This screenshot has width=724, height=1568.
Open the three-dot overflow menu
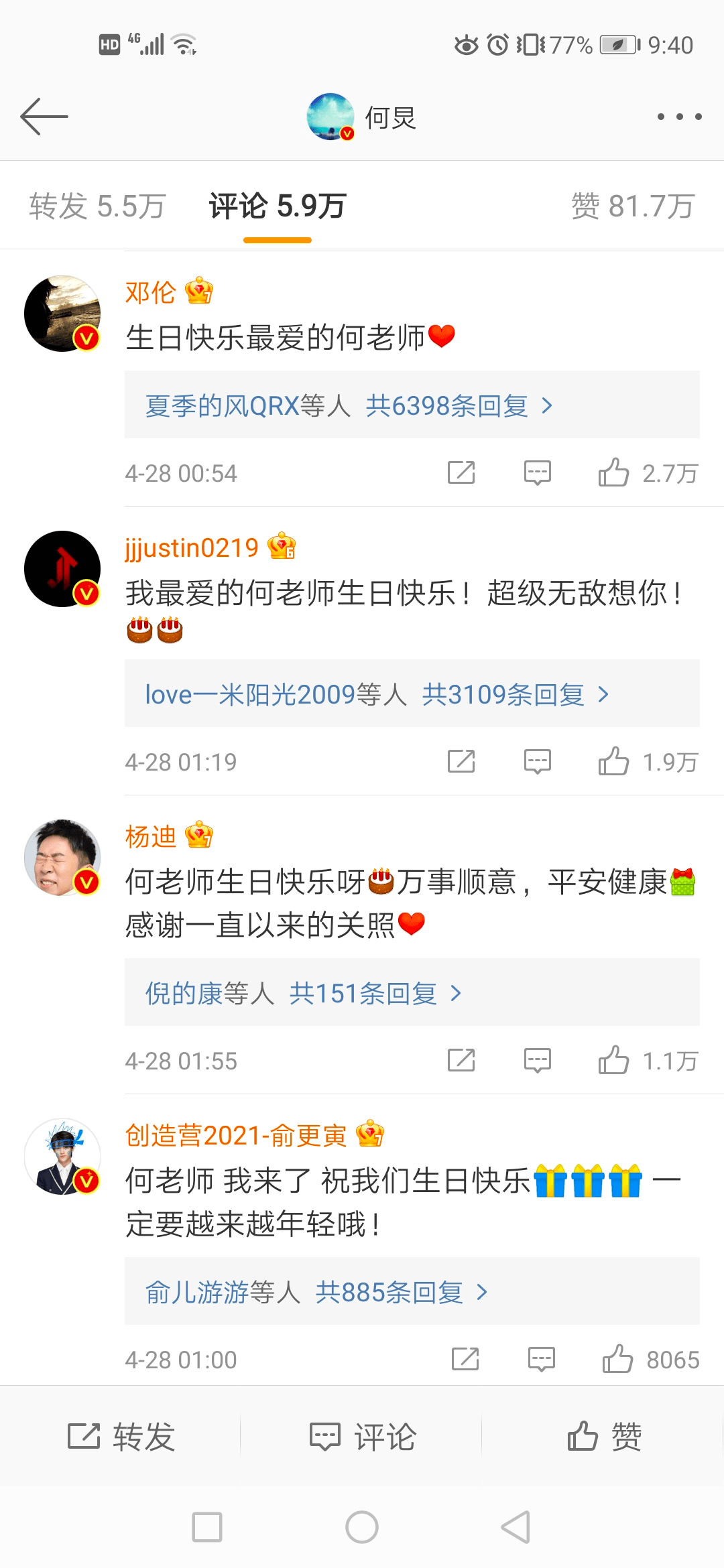pyautogui.click(x=679, y=117)
